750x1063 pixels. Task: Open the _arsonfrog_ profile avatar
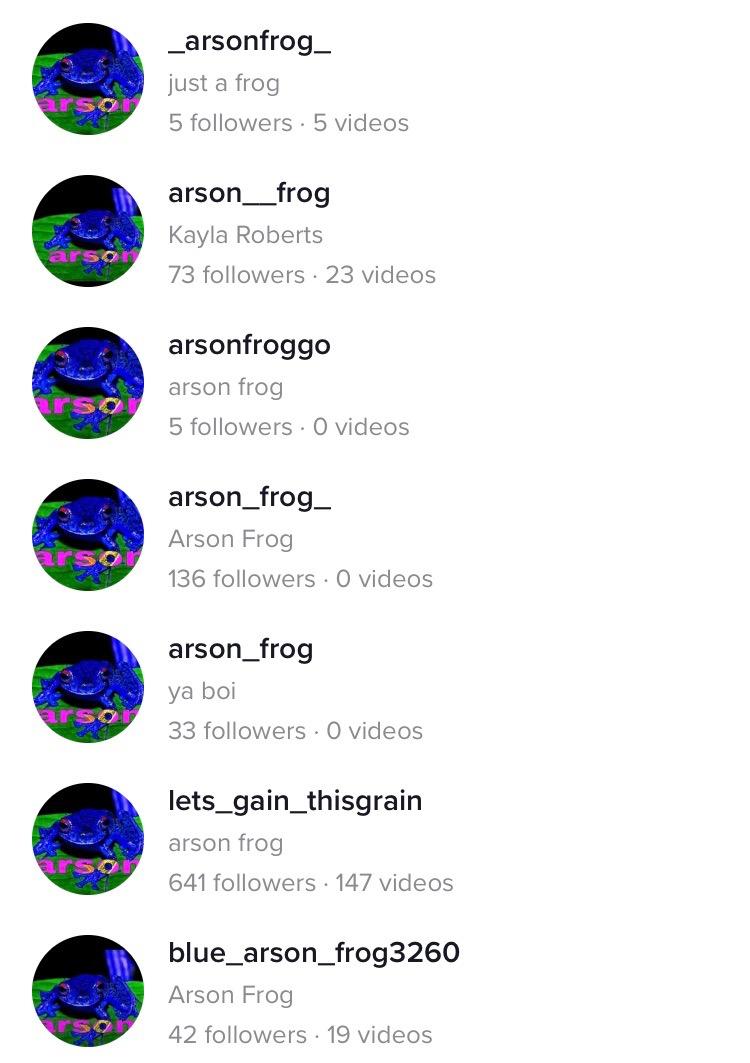[x=88, y=78]
